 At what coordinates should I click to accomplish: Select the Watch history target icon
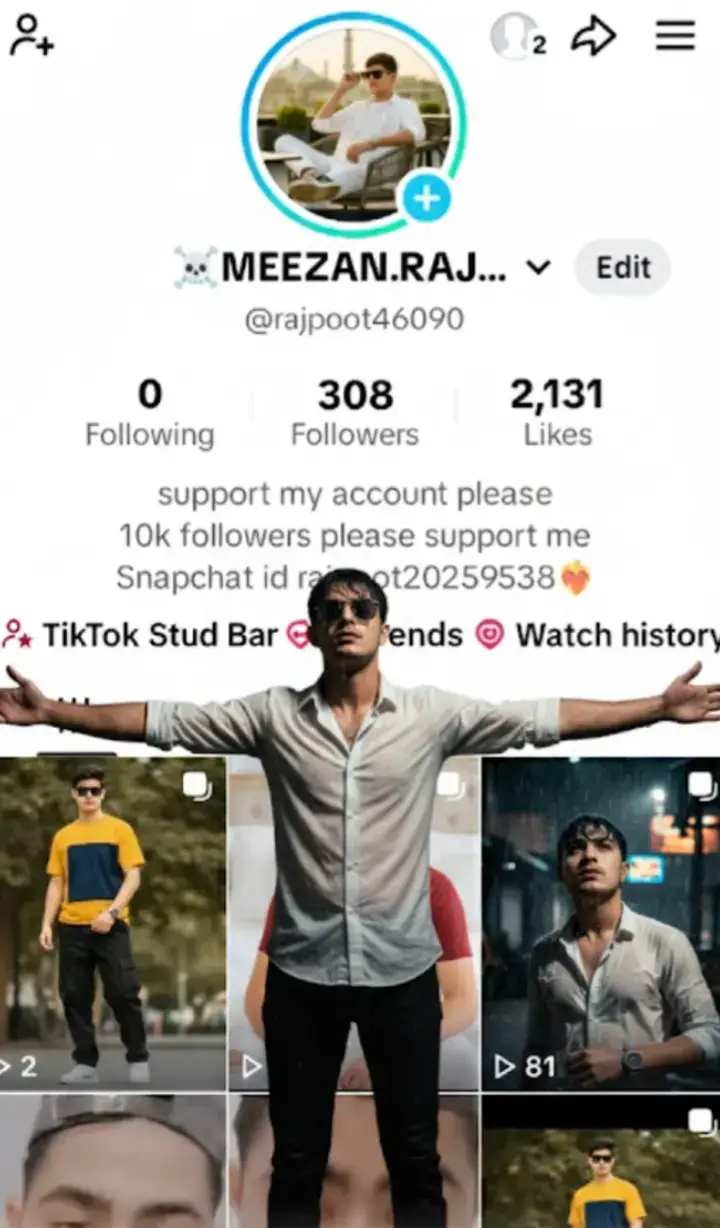(x=489, y=635)
